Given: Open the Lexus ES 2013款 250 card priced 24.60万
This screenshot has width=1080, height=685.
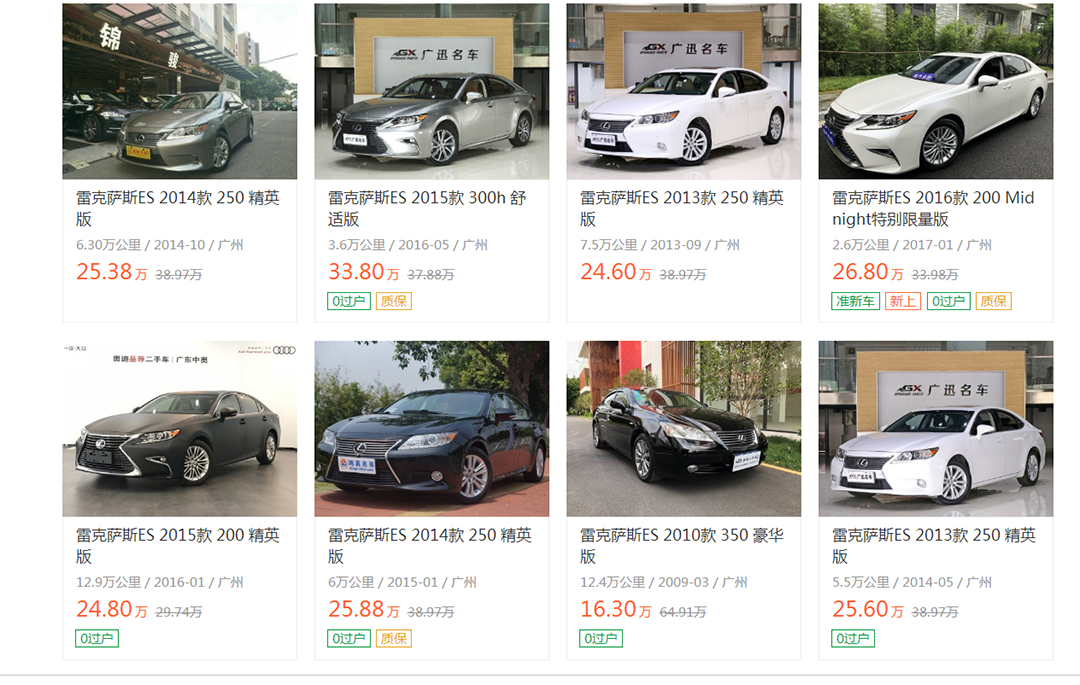Looking at the screenshot, I should tap(683, 208).
